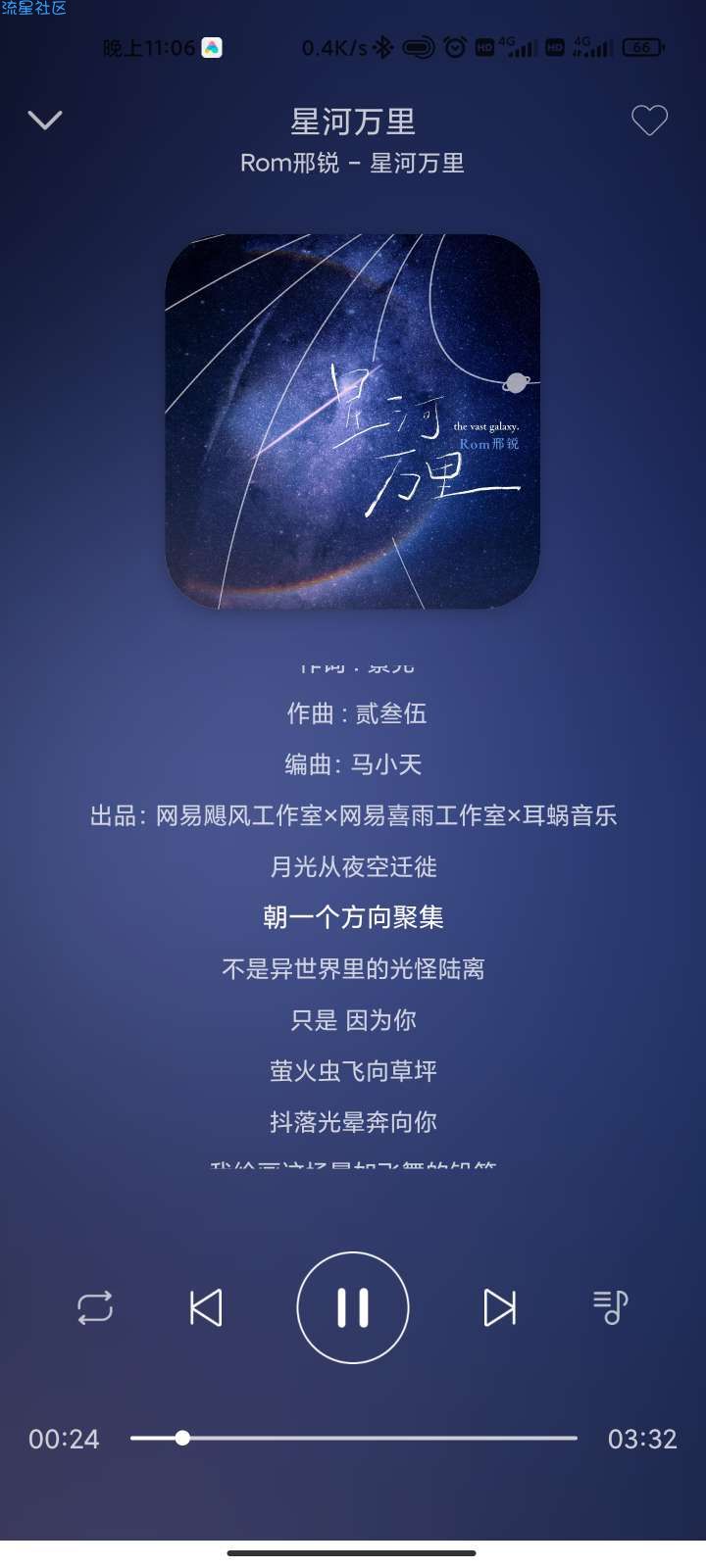Image resolution: width=706 pixels, height=1568 pixels.
Task: Go back to the previous track
Action: point(206,1307)
